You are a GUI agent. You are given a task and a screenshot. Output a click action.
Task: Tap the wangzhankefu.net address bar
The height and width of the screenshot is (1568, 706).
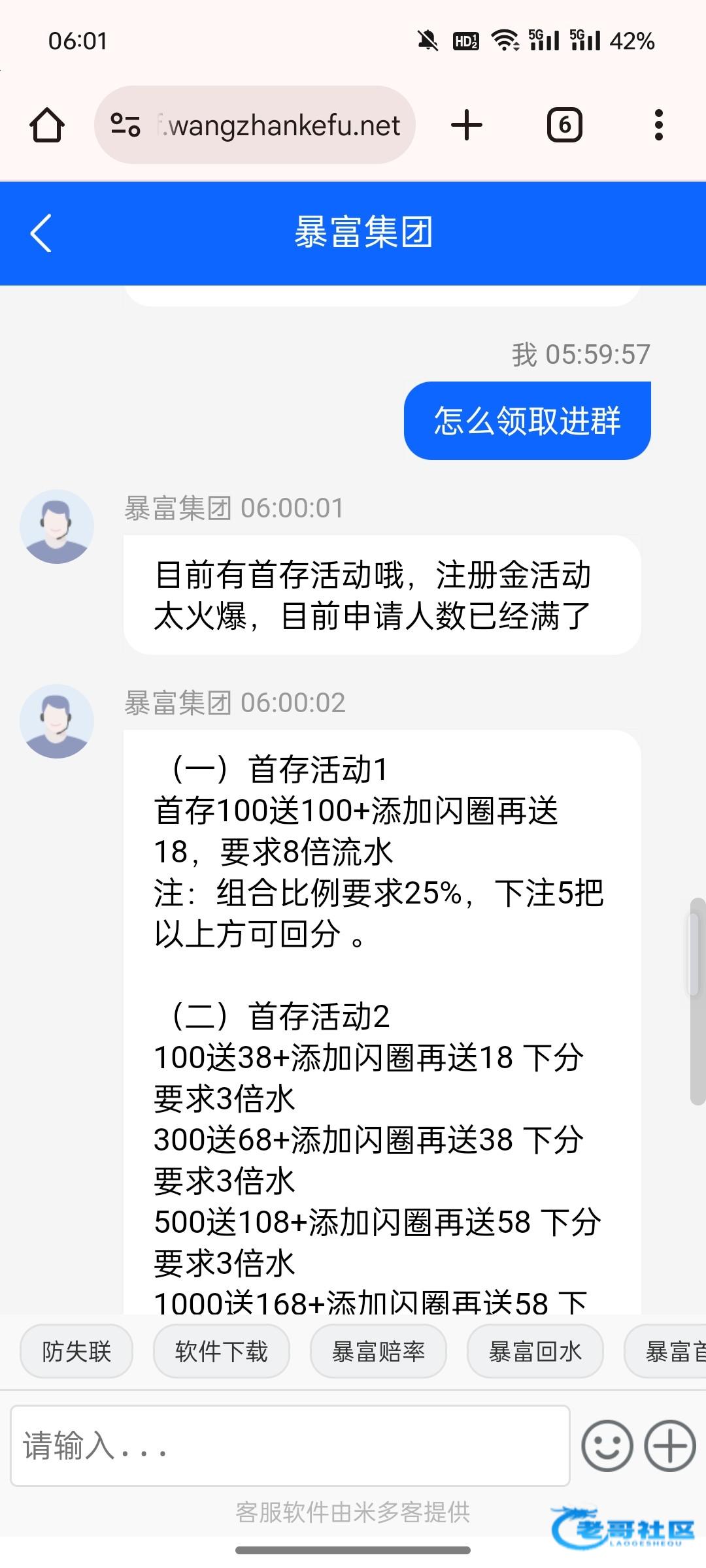pos(281,125)
